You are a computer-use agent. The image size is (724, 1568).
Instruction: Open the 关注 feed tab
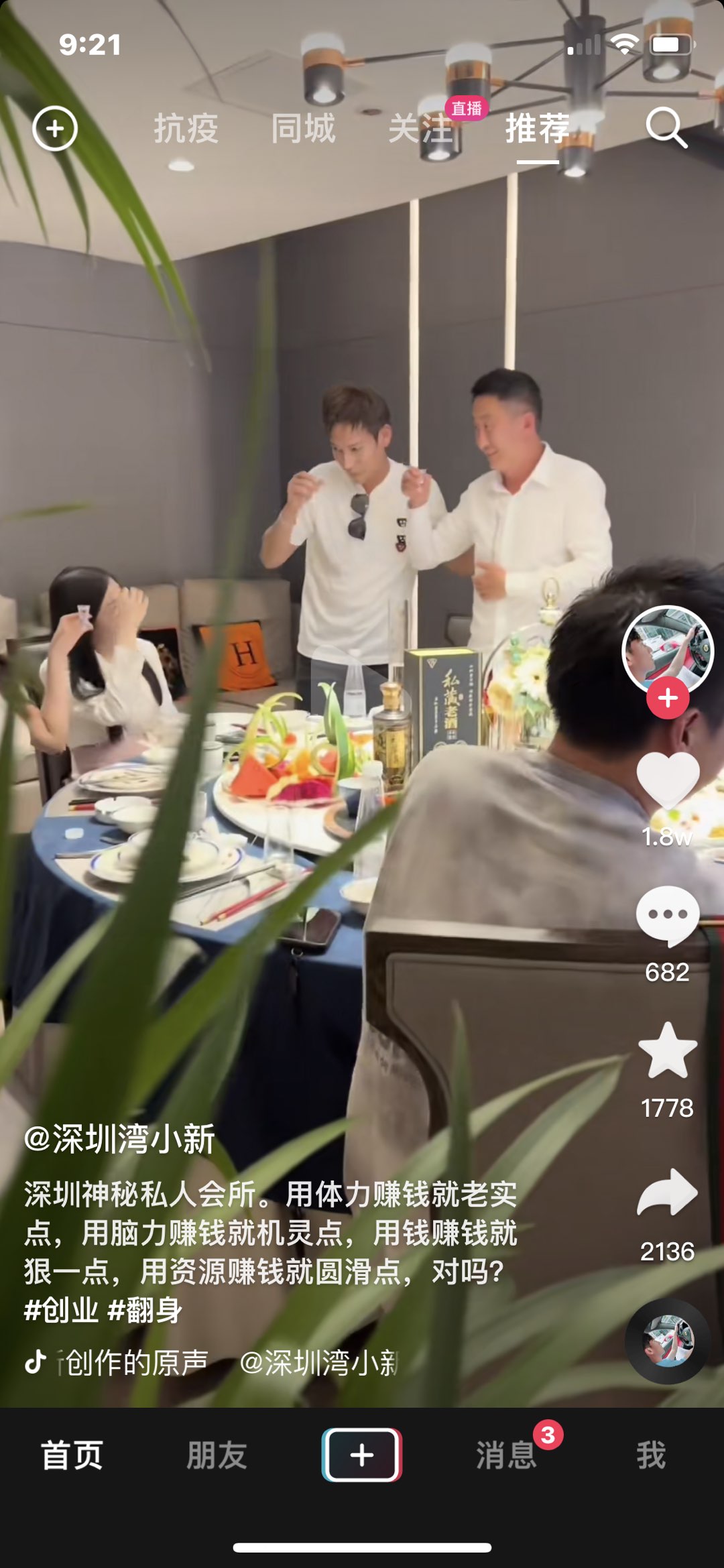click(x=420, y=128)
